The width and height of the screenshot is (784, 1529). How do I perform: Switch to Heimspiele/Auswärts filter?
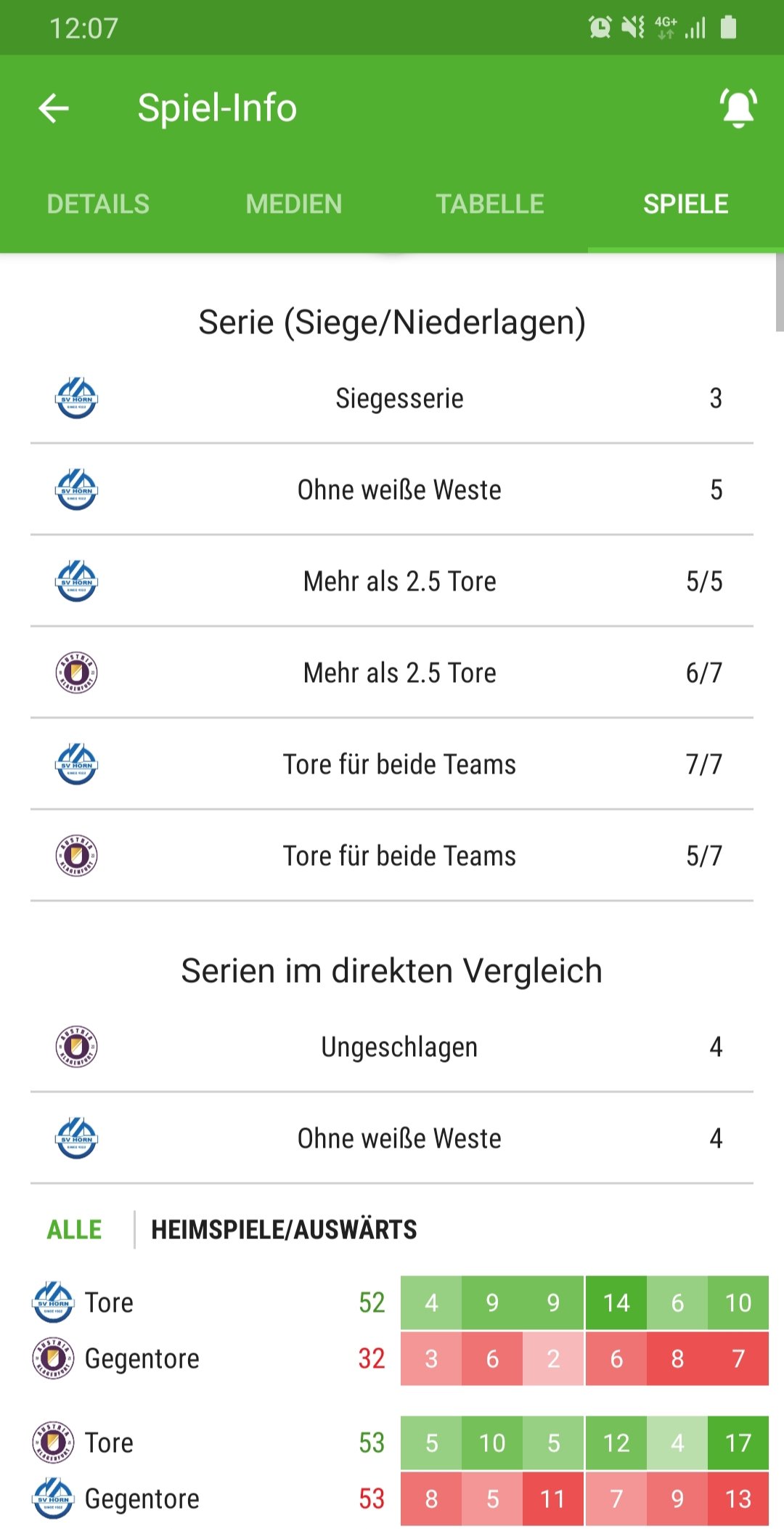284,1230
